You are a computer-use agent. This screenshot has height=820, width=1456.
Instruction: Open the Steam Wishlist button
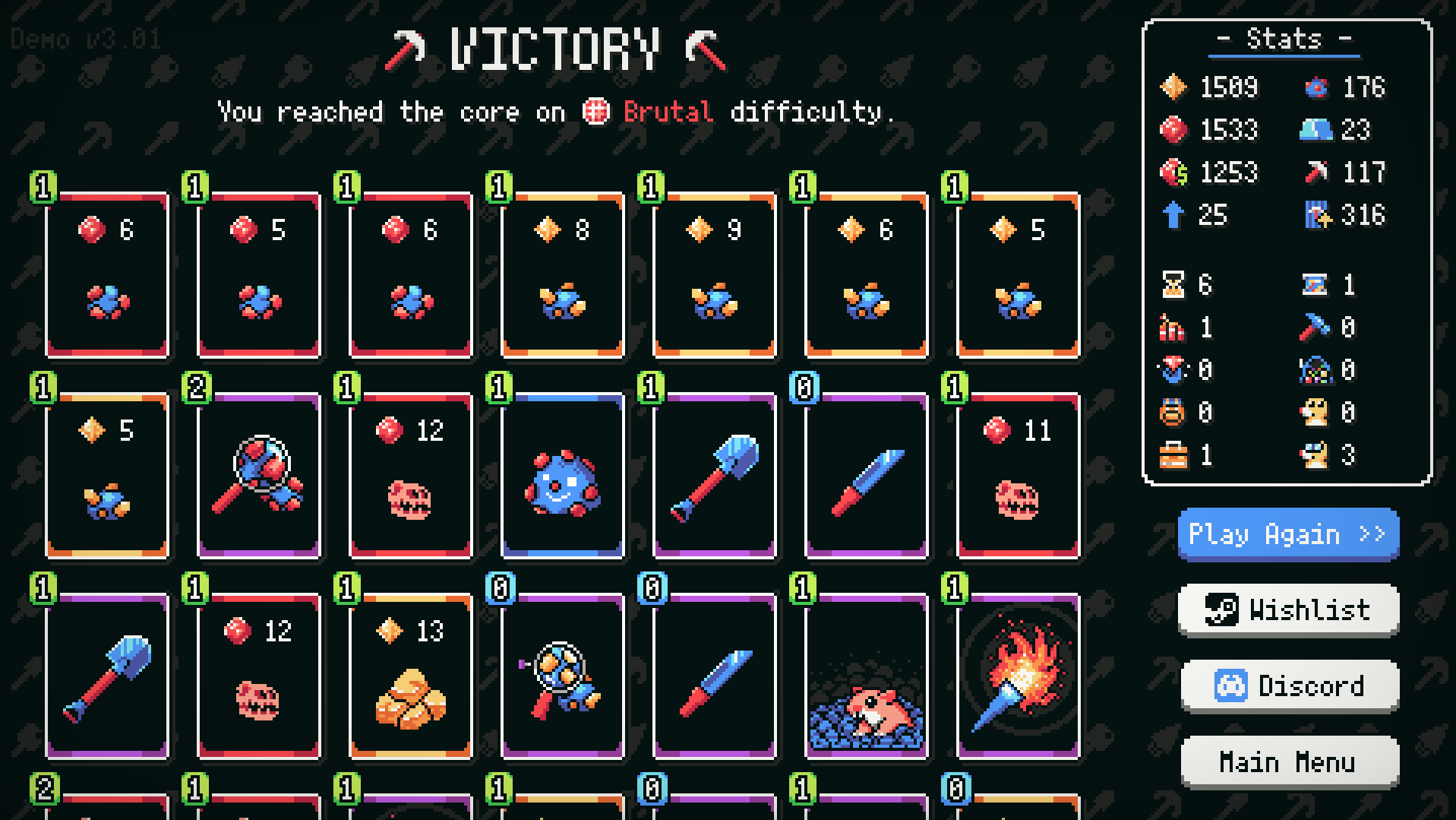pyautogui.click(x=1288, y=609)
